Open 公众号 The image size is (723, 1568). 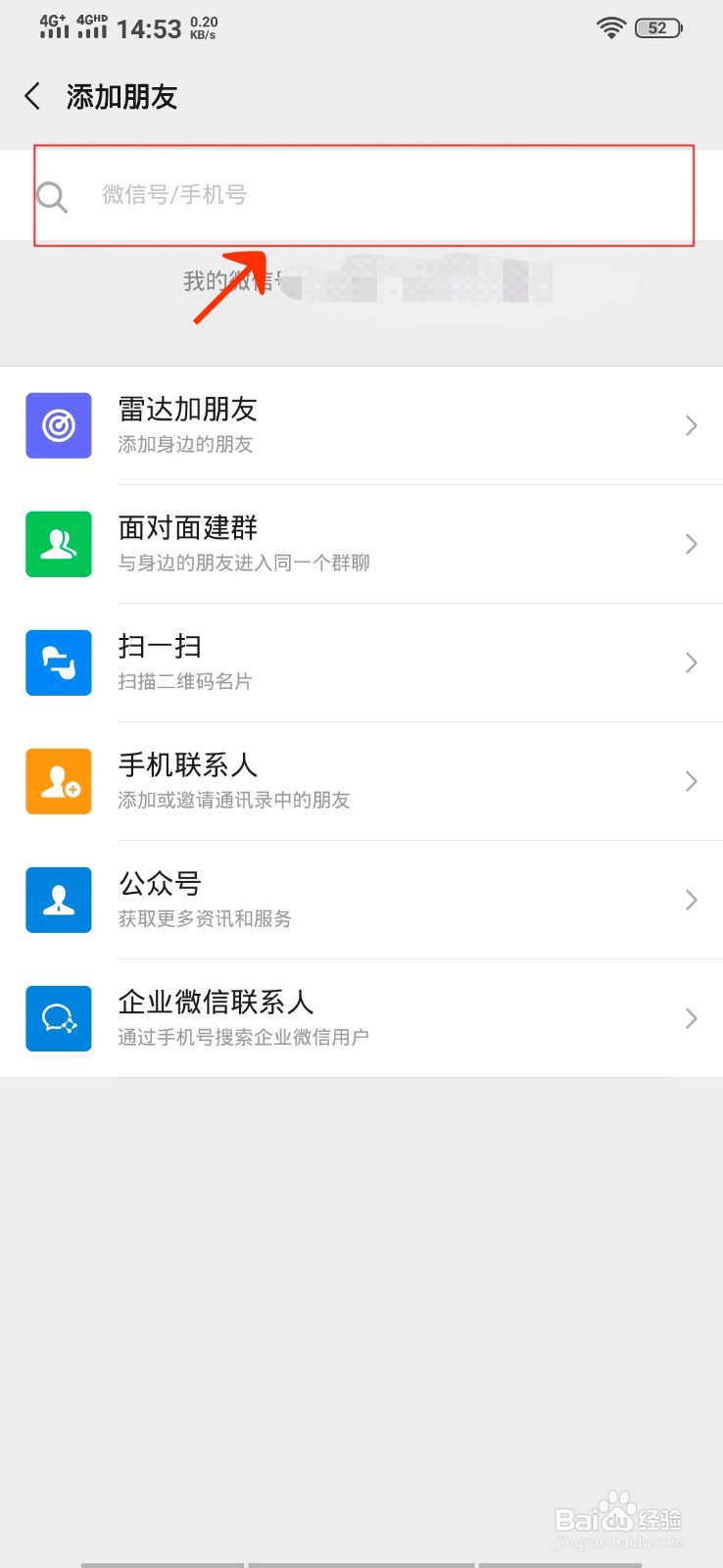pyautogui.click(x=361, y=900)
